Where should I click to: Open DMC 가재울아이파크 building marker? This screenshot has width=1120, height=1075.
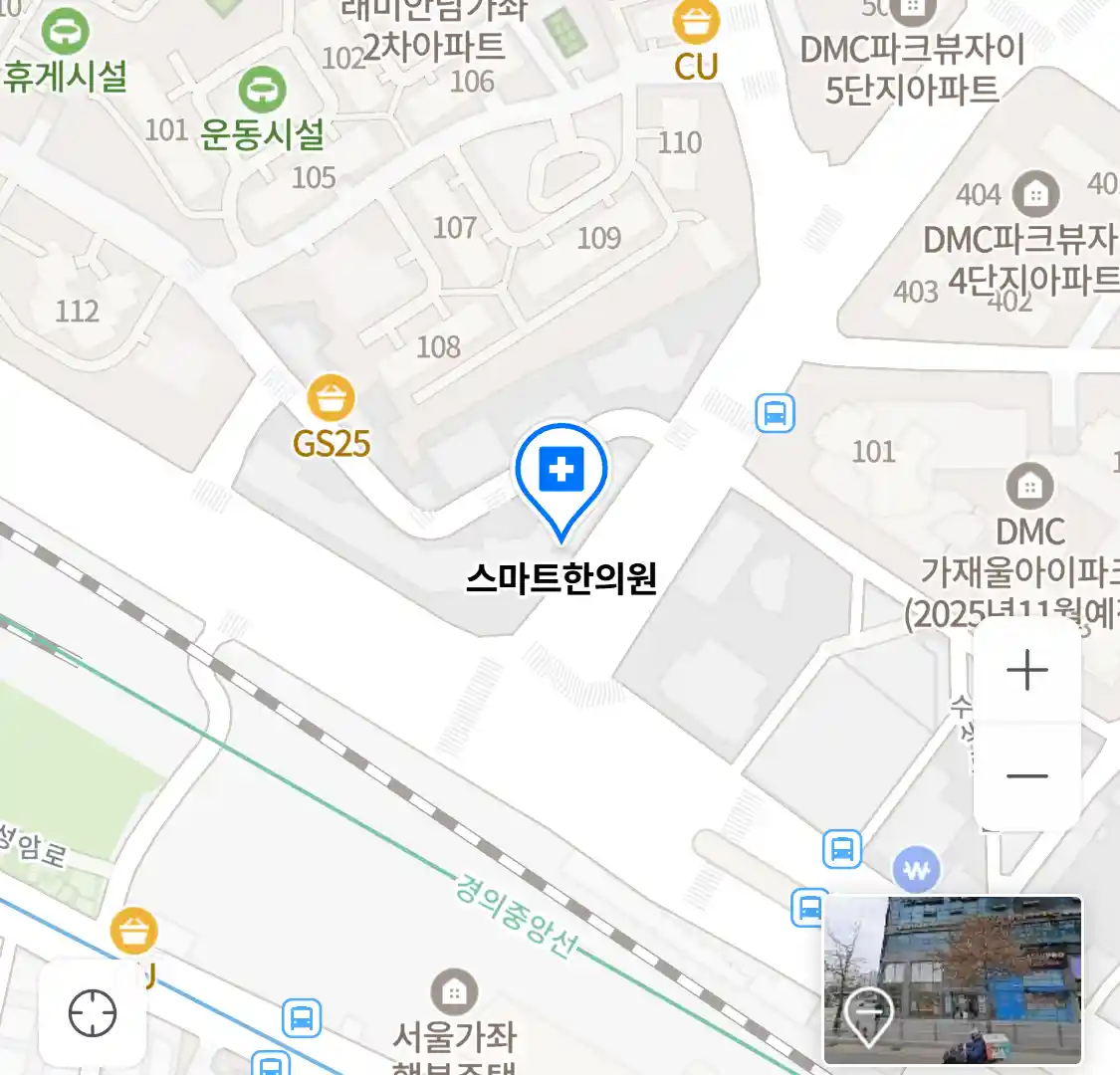coord(1029,487)
